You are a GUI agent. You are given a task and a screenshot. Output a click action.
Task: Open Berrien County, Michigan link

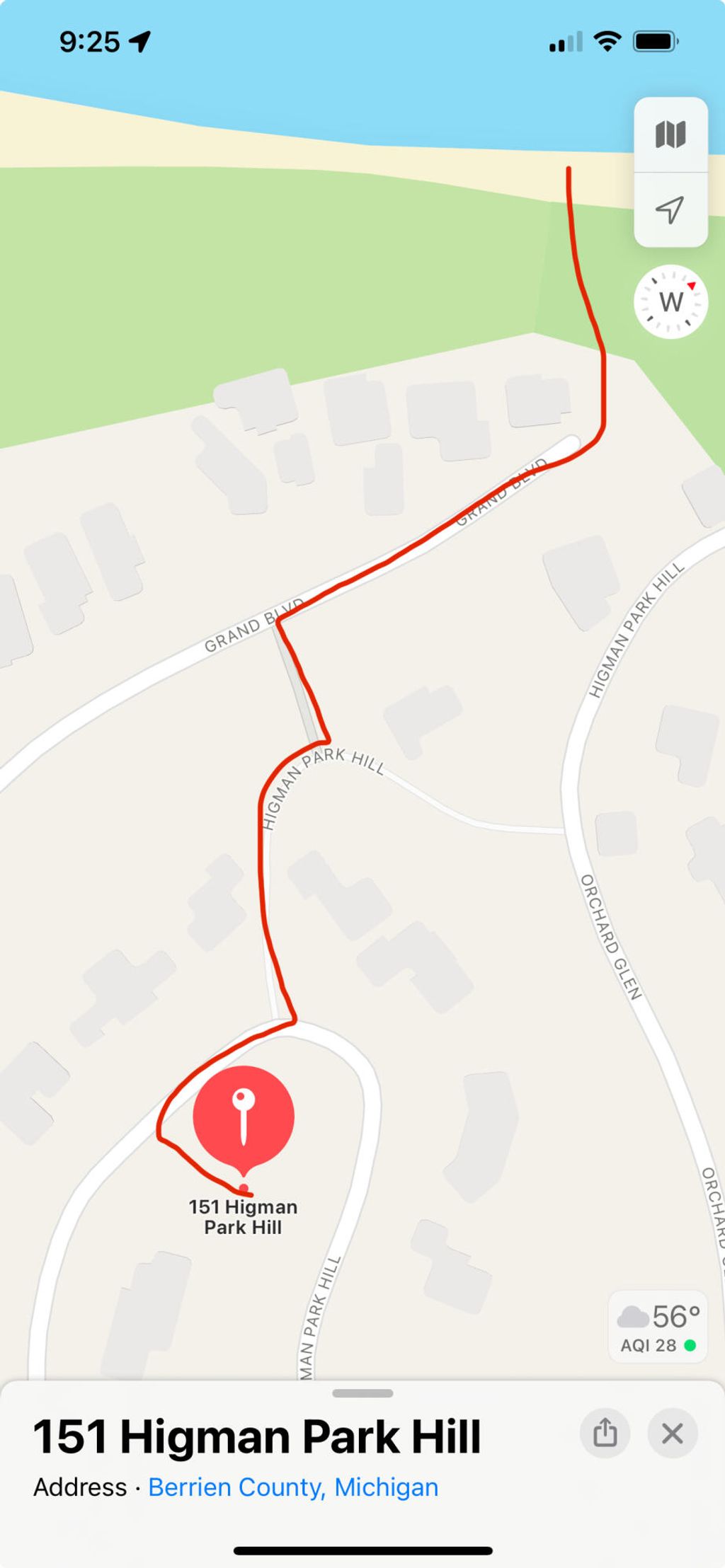293,1487
